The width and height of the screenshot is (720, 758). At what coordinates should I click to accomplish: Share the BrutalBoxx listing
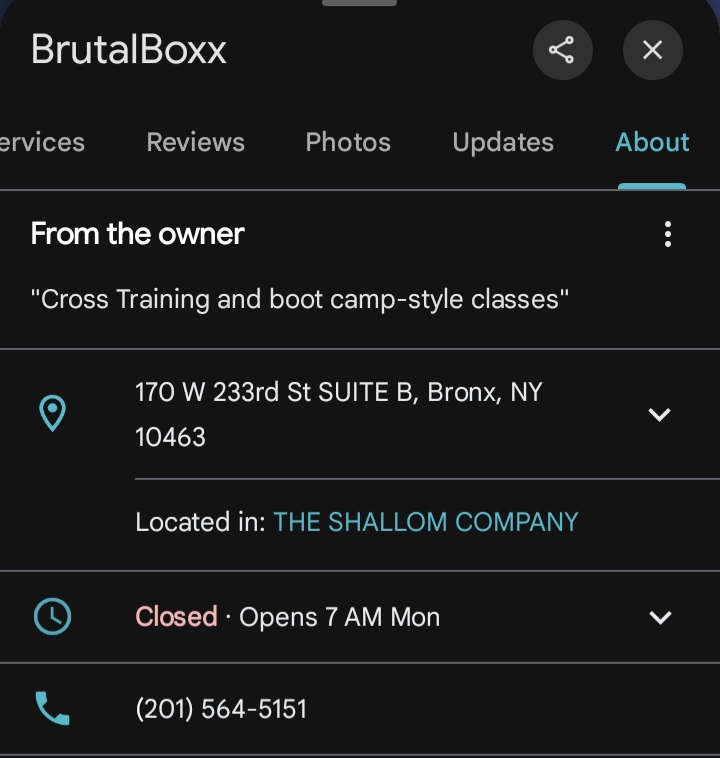[x=562, y=50]
